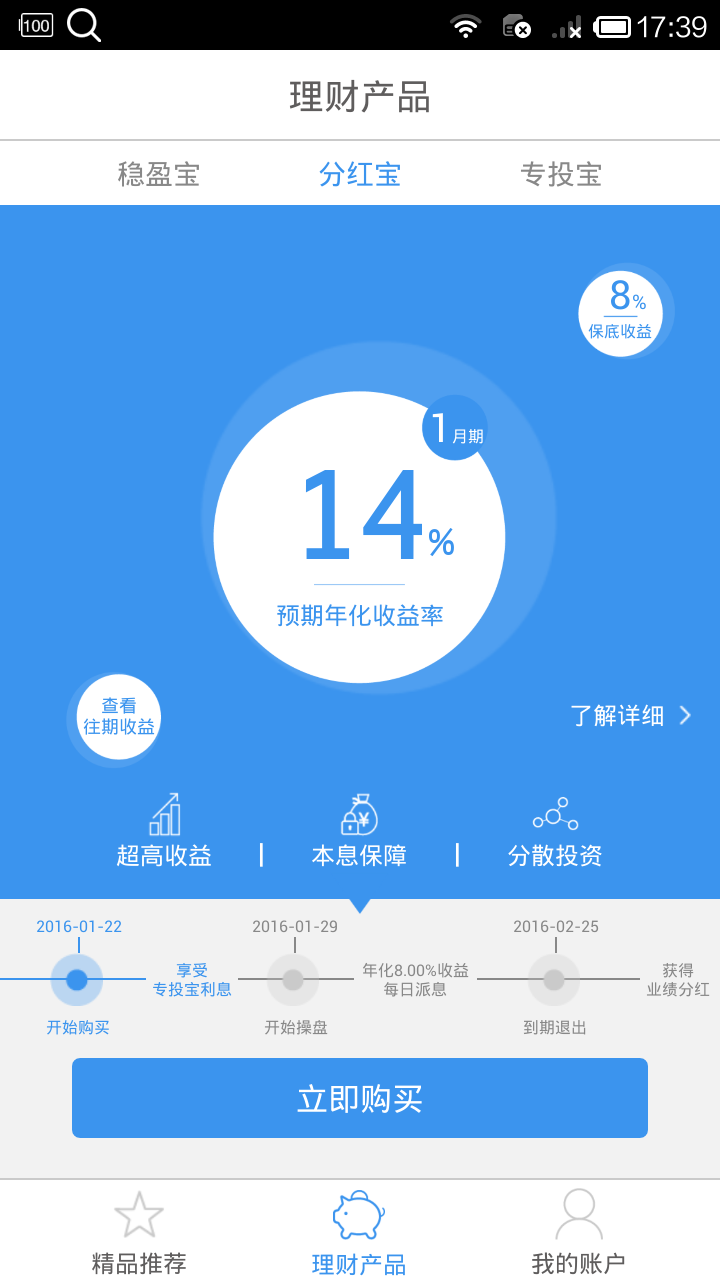Image resolution: width=720 pixels, height=1280 pixels.
Task: Select the 开始购买 timeline node
Action: click(x=77, y=980)
